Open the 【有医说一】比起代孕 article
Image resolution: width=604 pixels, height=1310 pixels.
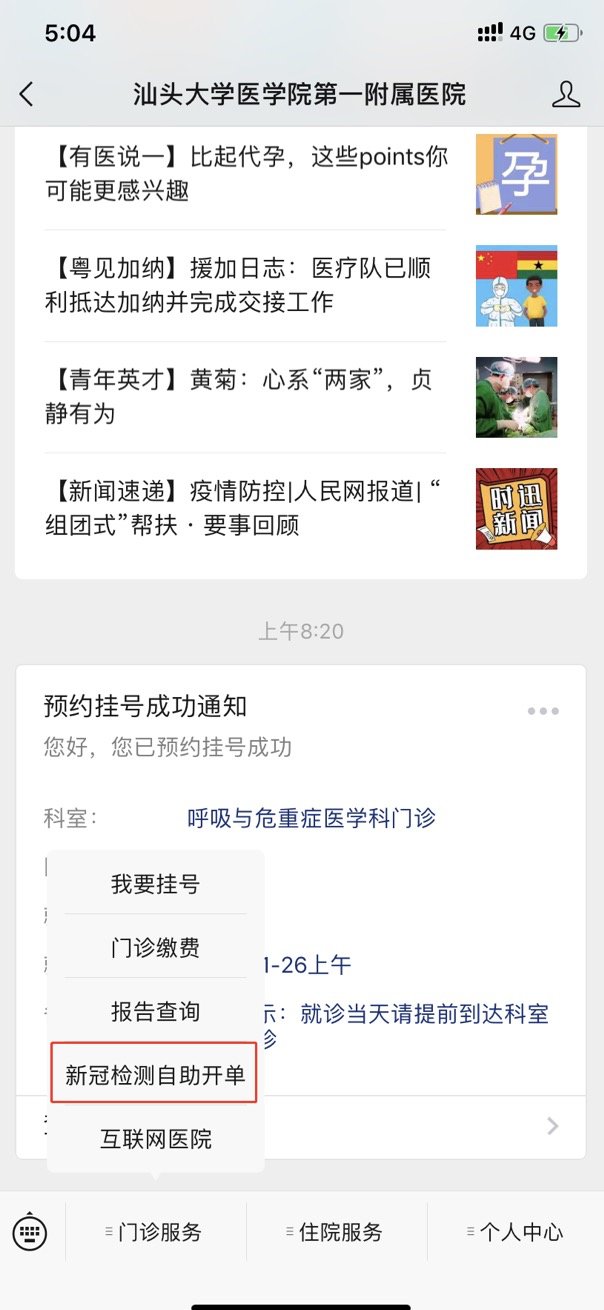246,173
